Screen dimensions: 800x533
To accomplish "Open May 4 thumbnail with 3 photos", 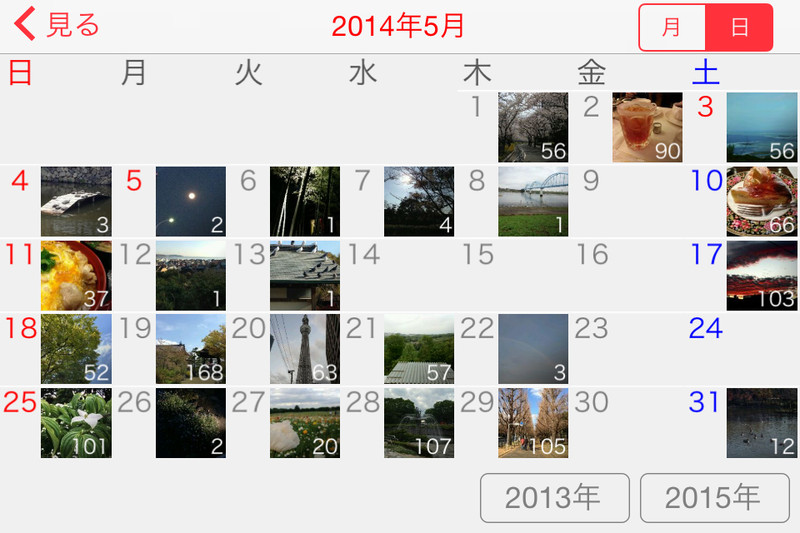I will [x=76, y=201].
